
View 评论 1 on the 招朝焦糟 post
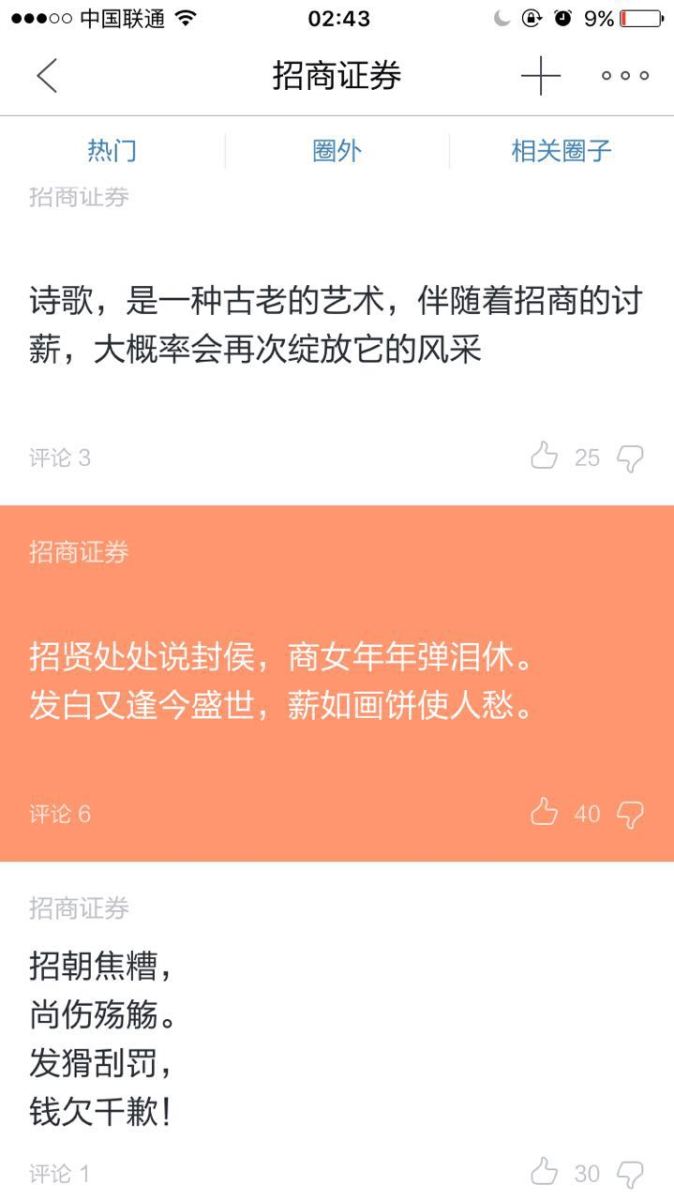coord(60,1172)
